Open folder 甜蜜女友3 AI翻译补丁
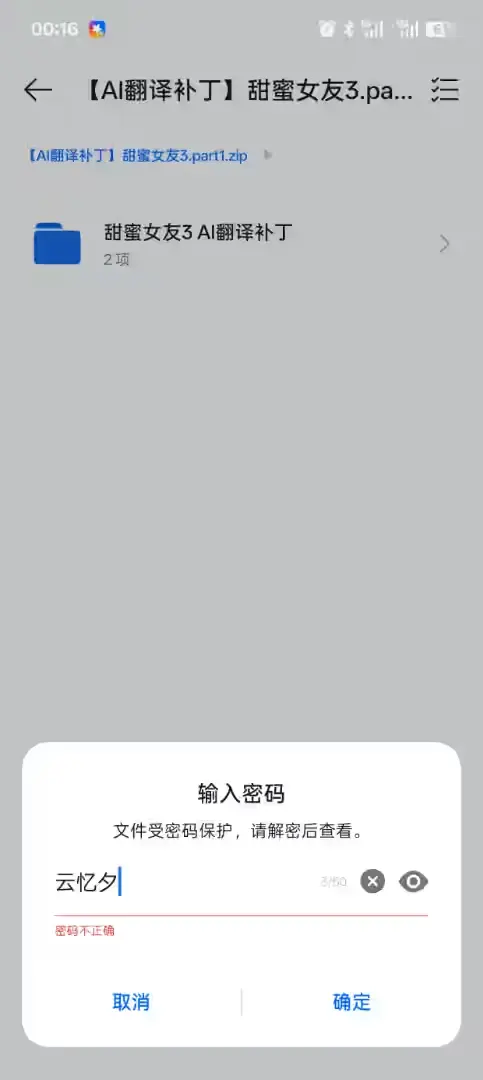The image size is (483, 1080). tap(241, 244)
